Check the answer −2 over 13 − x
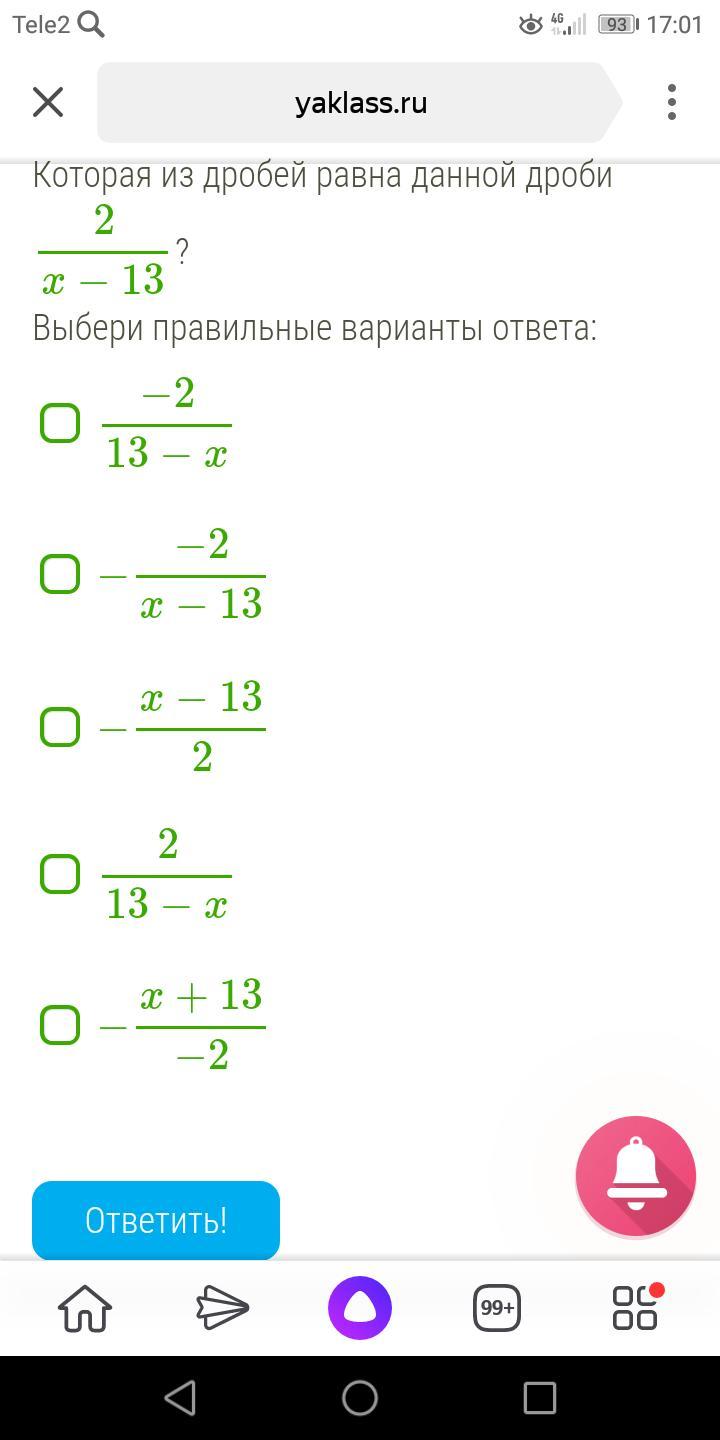The image size is (720, 1440). point(60,423)
